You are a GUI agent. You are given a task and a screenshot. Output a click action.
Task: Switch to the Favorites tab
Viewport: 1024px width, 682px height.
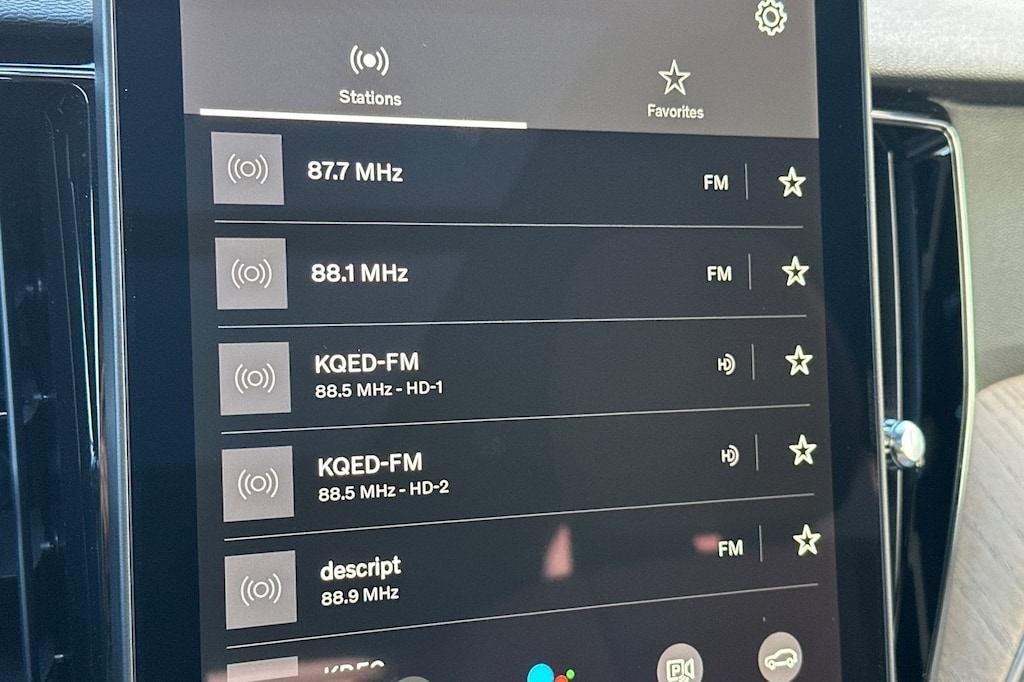coord(674,91)
